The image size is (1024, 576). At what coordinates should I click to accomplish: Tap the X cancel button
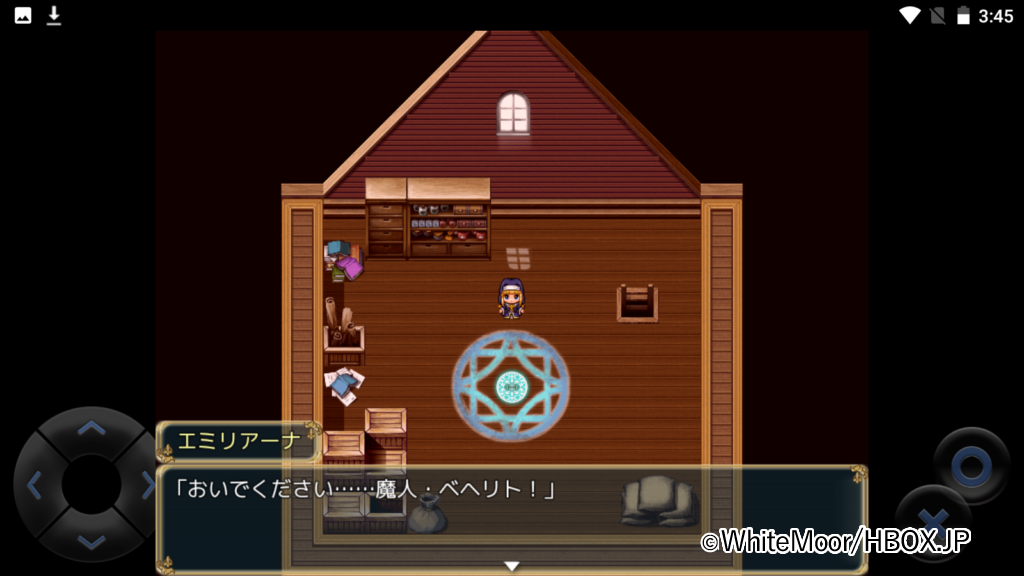tap(933, 521)
